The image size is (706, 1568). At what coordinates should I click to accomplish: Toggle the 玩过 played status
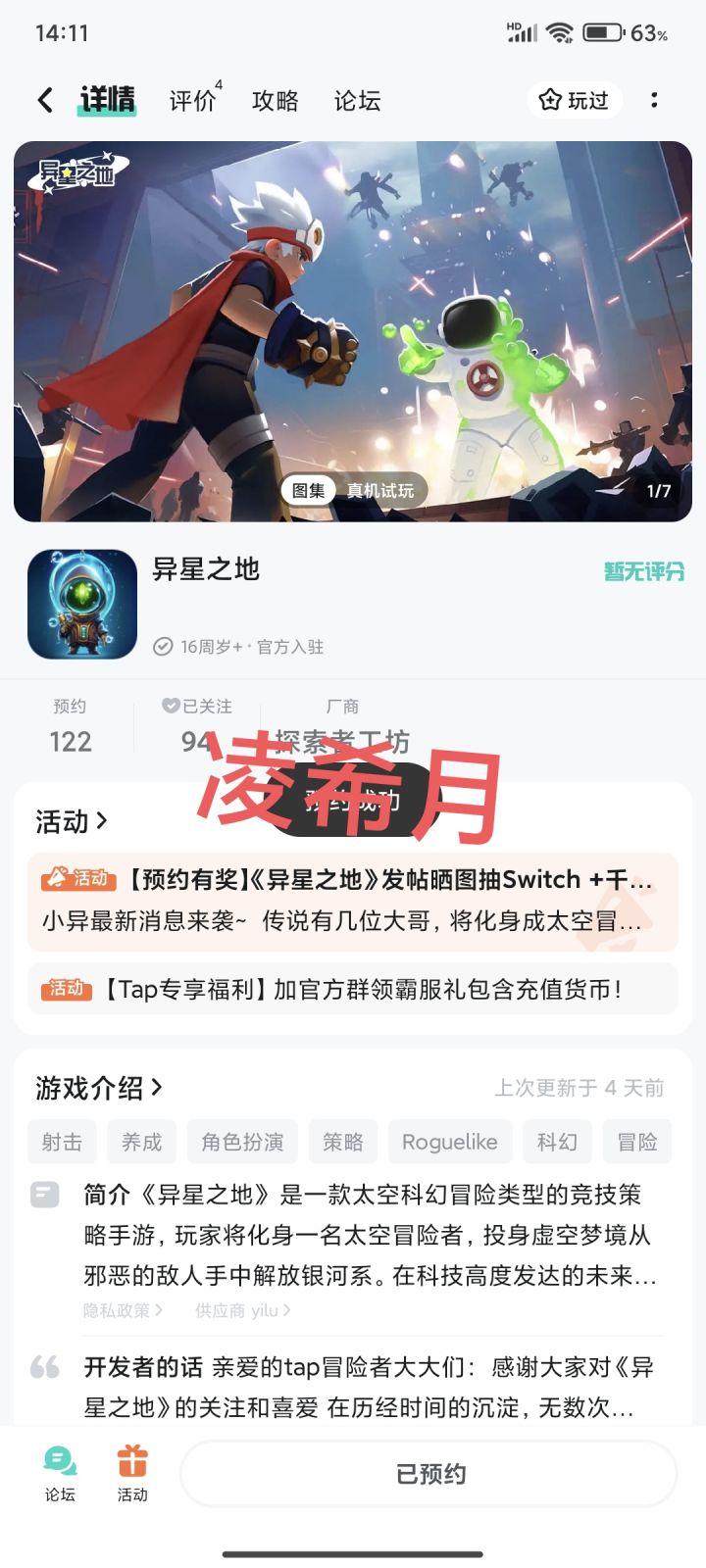tap(574, 99)
